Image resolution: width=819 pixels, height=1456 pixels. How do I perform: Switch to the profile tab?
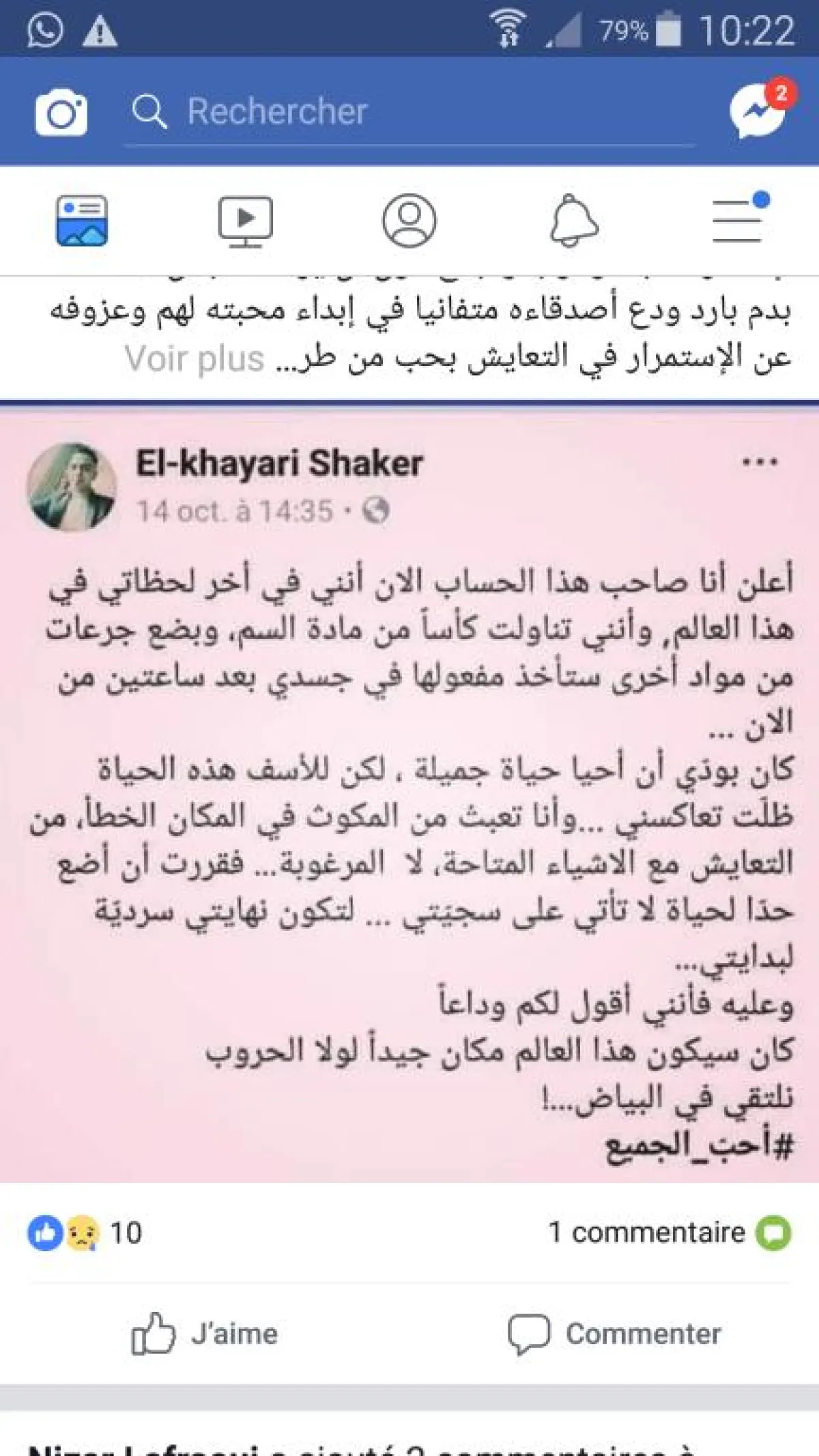click(409, 220)
